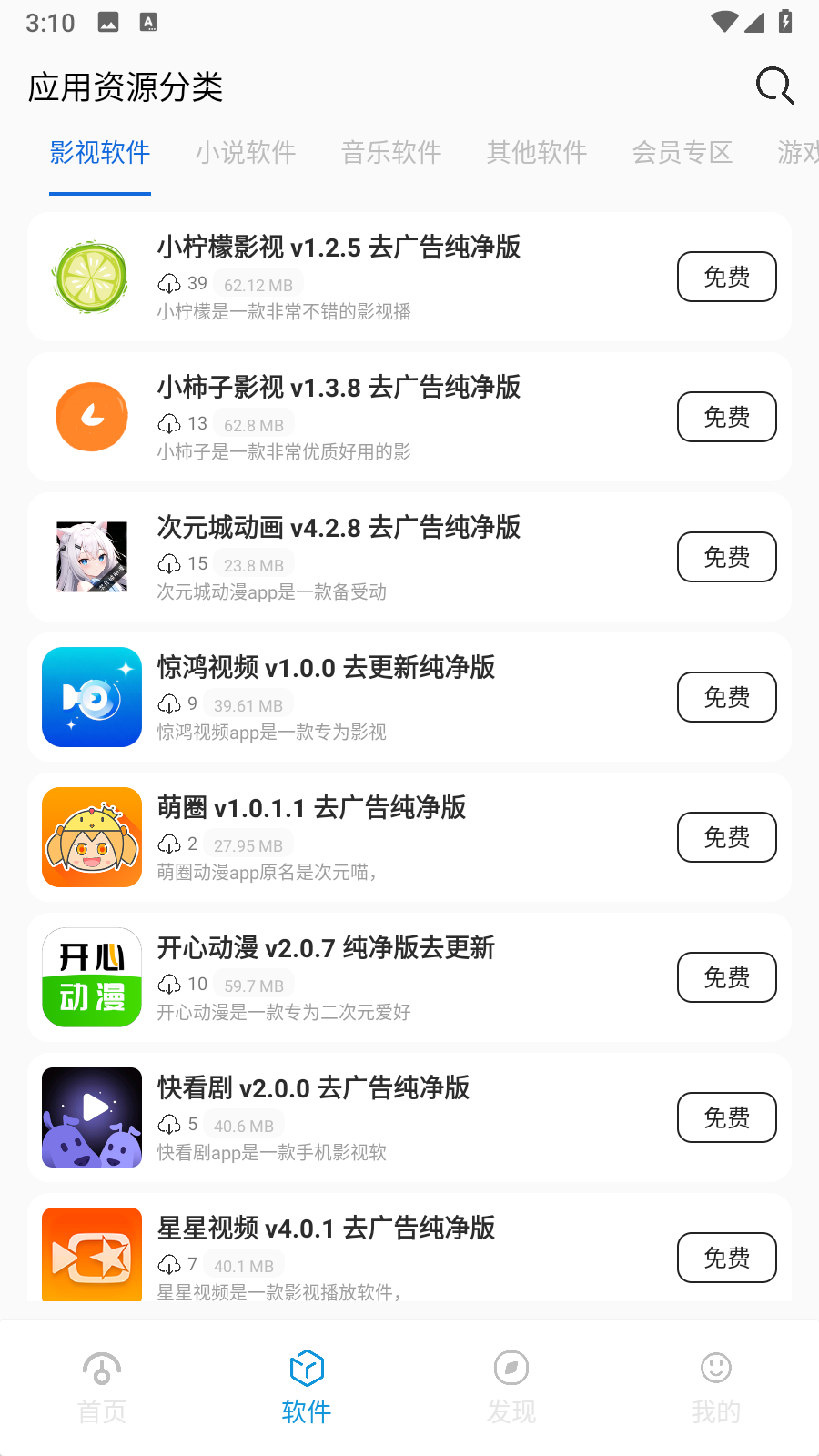Viewport: 819px width, 1456px height.
Task: Switch to the 音乐软件 tab
Action: [391, 152]
